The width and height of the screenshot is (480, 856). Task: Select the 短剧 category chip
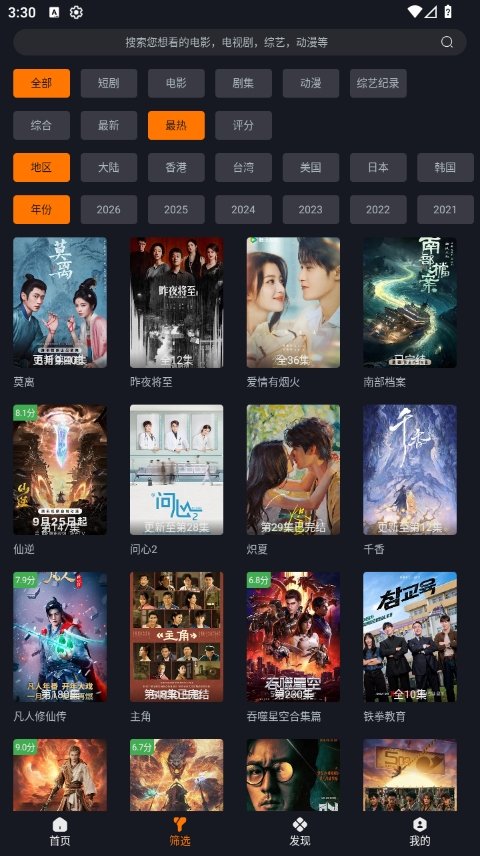tap(109, 83)
